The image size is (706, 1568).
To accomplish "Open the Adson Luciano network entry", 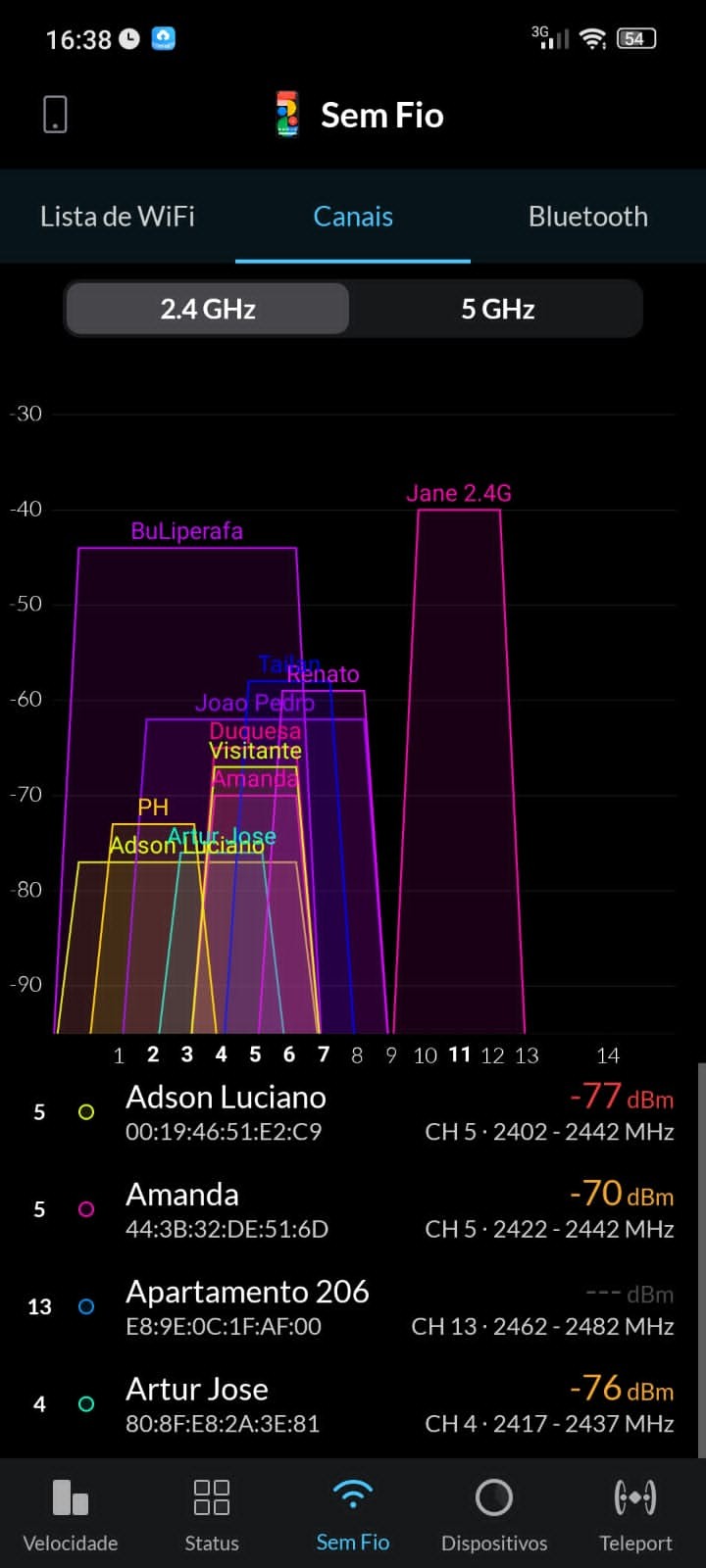I will coord(353,1112).
